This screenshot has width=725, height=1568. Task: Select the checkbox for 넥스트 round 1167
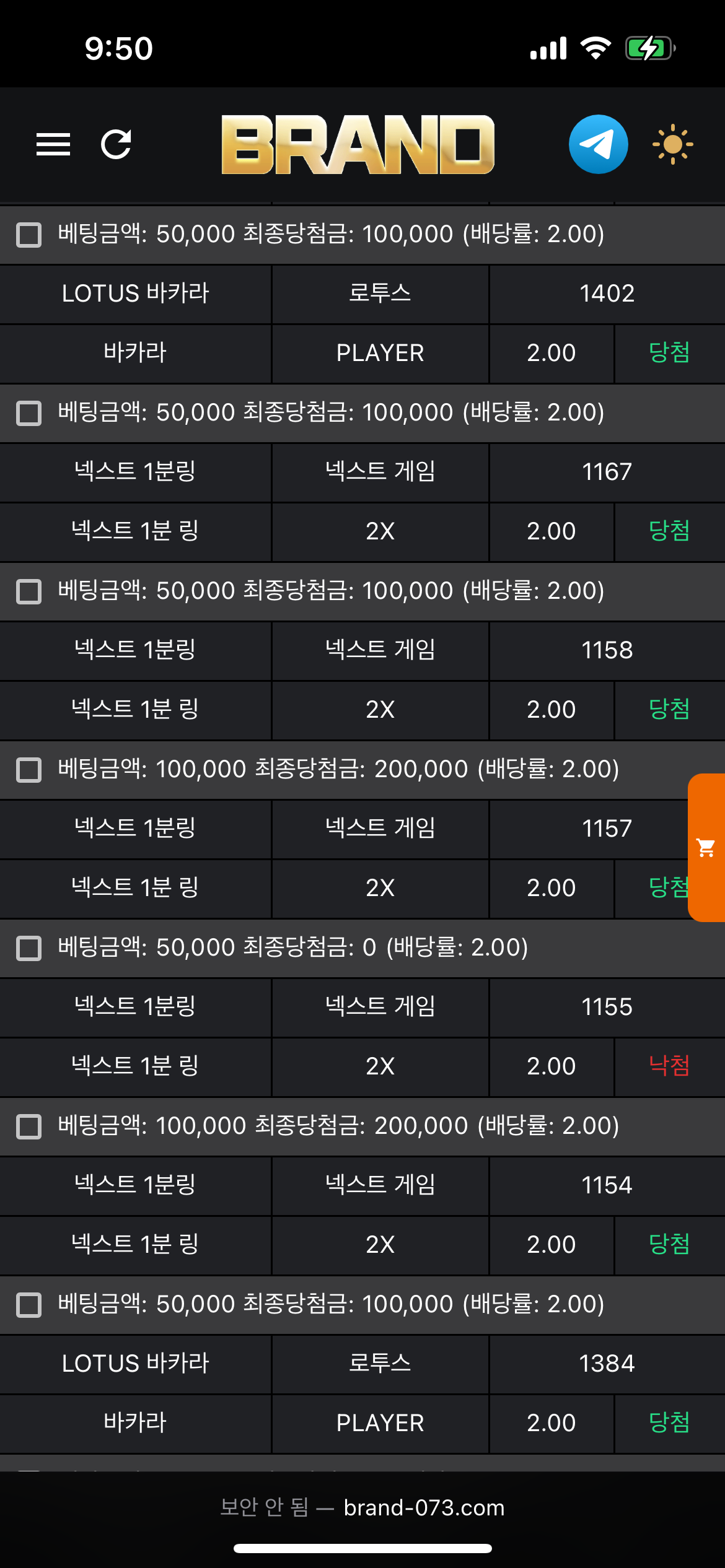coord(29,413)
